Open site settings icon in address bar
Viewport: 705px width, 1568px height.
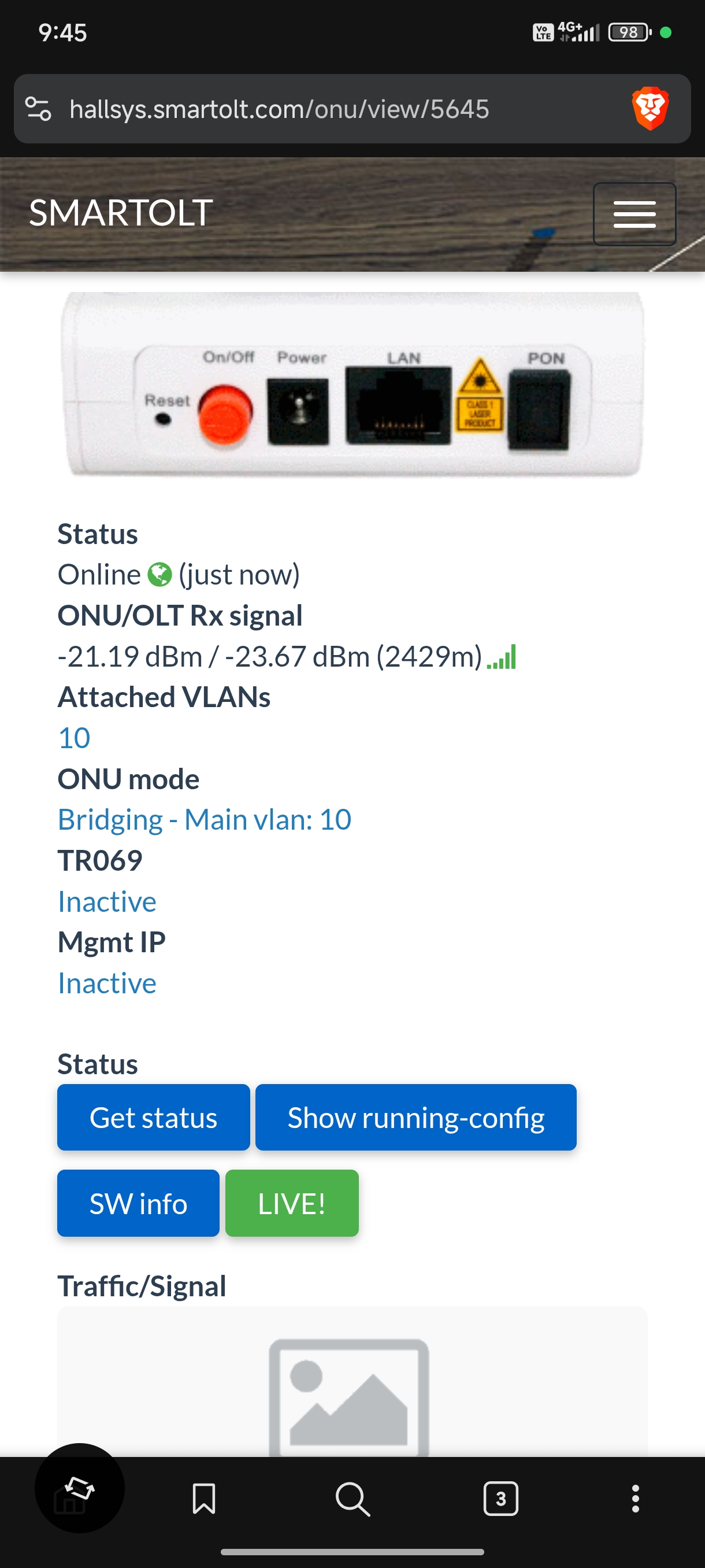38,109
